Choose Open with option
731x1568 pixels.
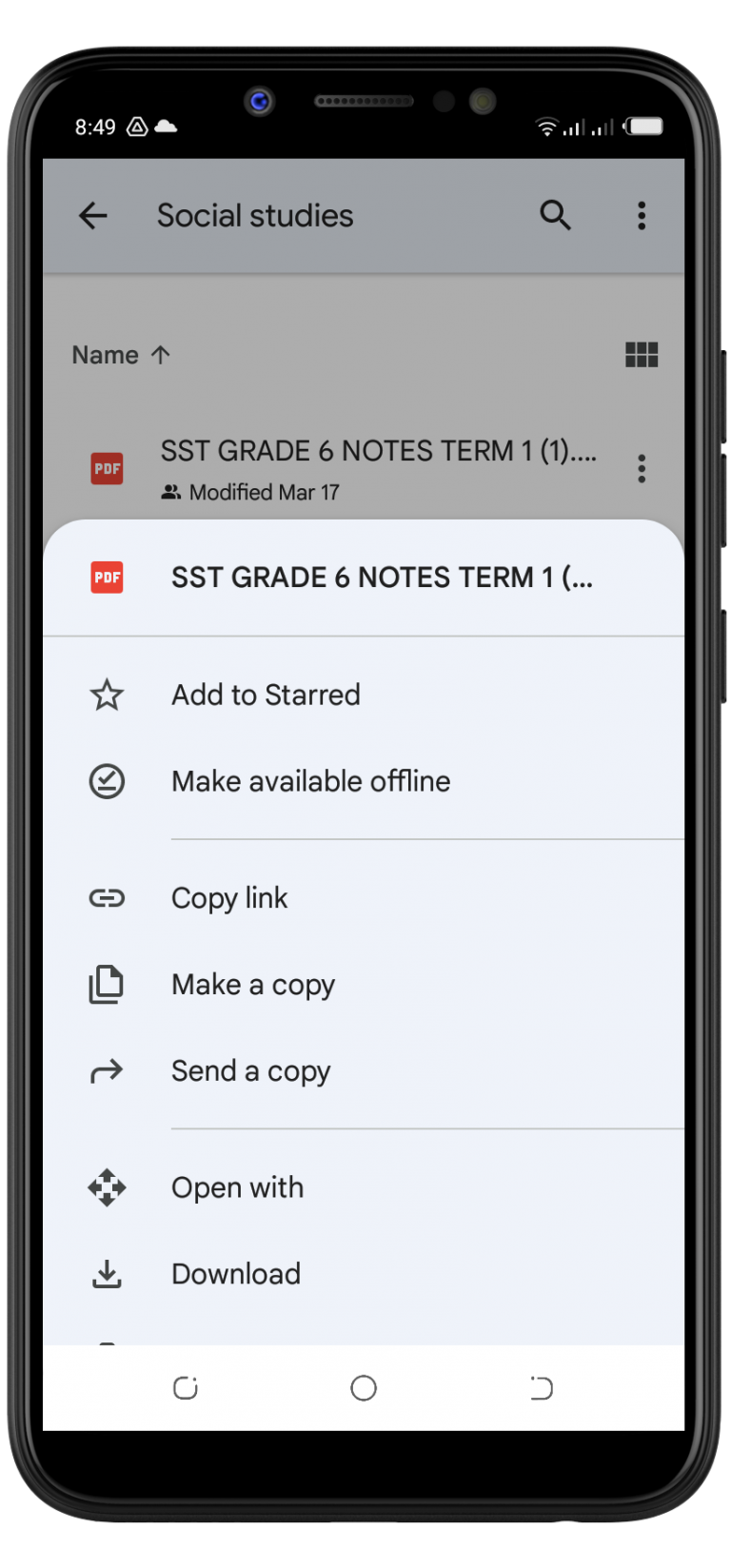[x=237, y=1188]
